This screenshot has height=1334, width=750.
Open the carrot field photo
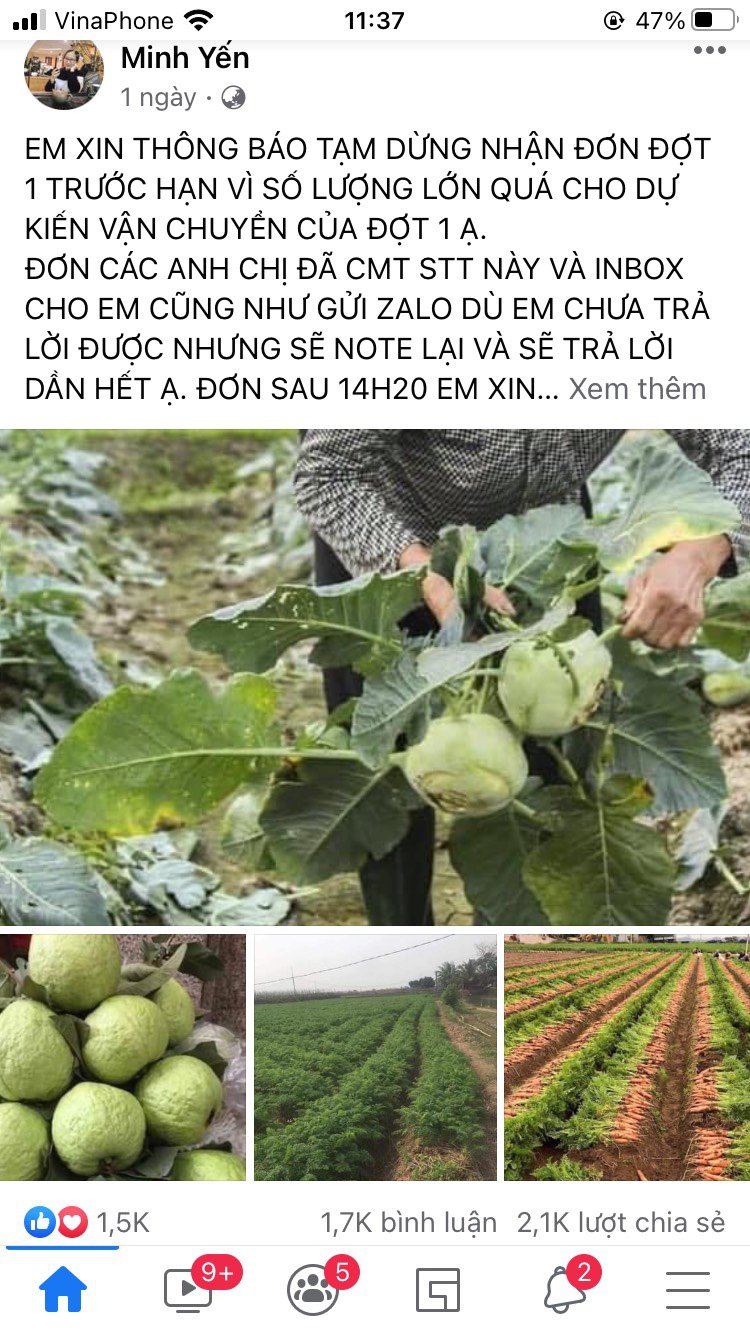(627, 1057)
